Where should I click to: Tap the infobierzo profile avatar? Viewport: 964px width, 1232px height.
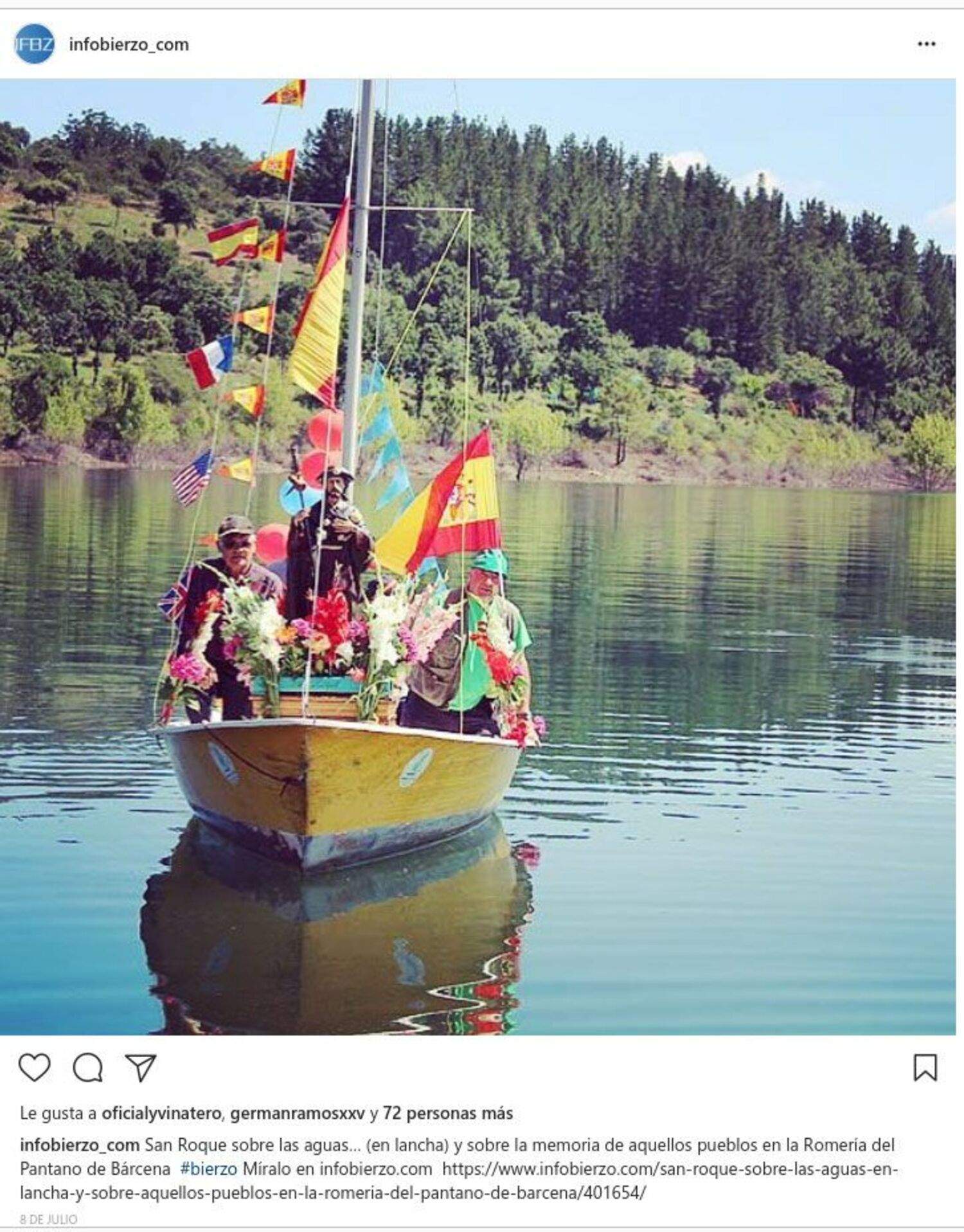[x=34, y=44]
